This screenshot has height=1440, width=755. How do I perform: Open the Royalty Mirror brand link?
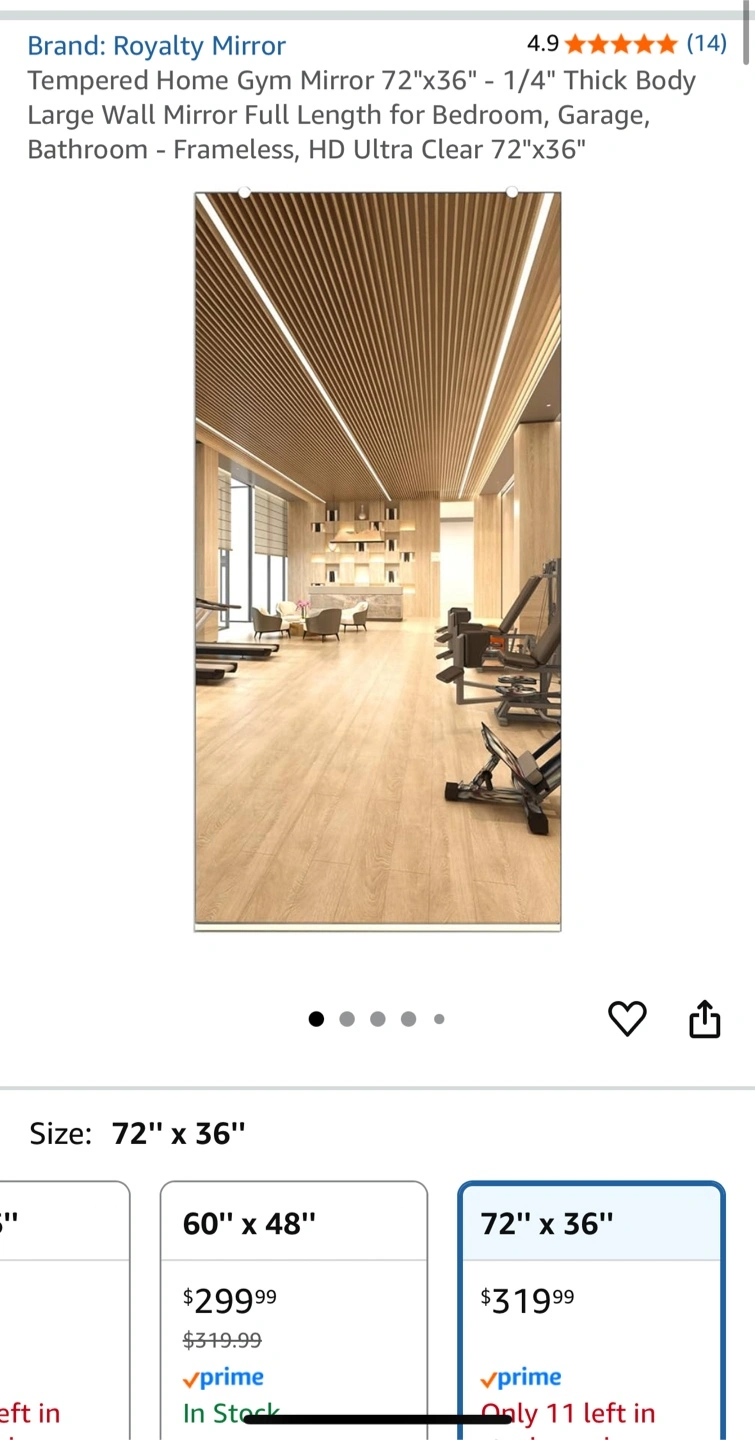coord(156,46)
